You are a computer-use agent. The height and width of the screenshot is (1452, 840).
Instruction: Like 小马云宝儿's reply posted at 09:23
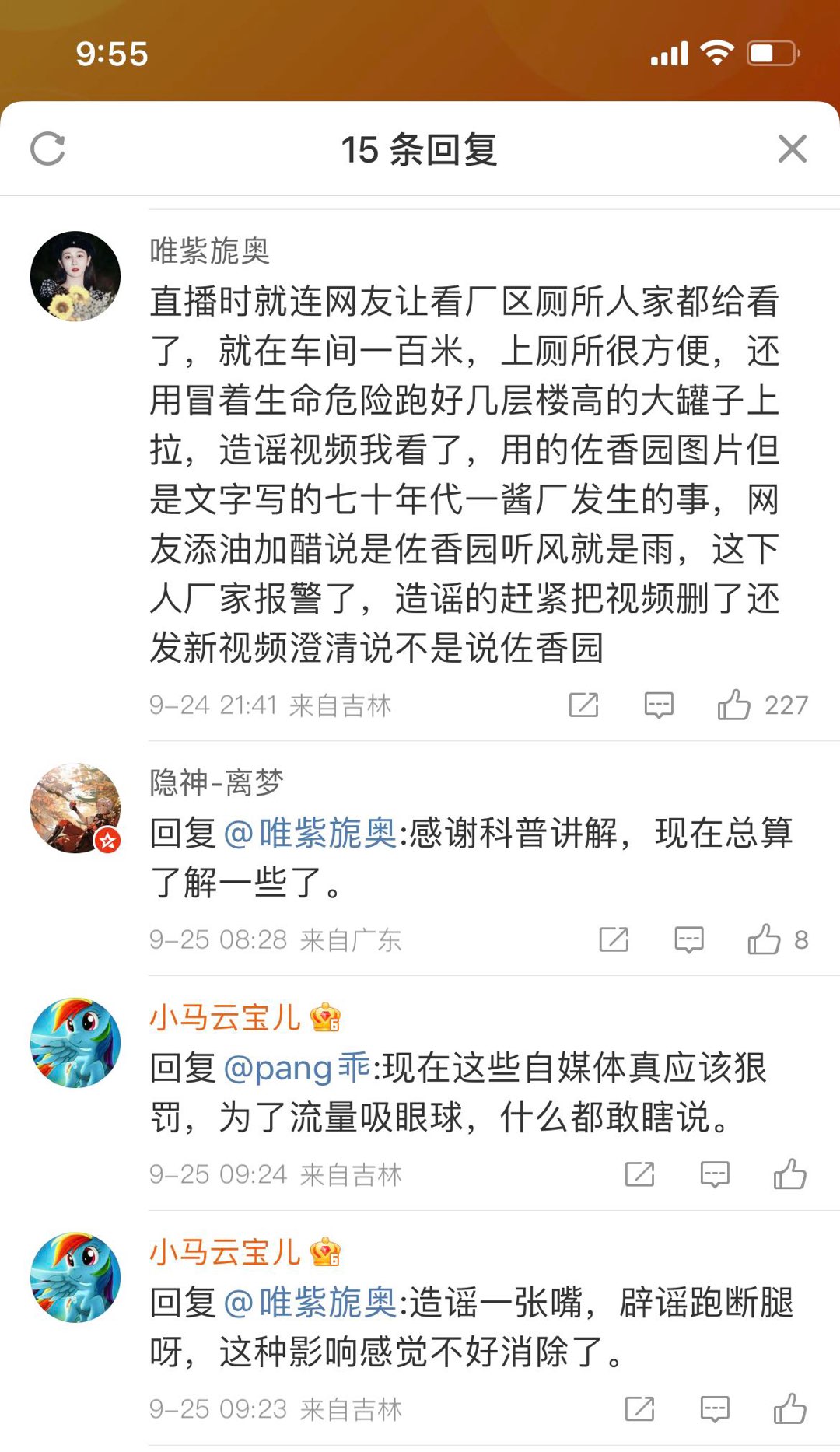pos(789,1409)
